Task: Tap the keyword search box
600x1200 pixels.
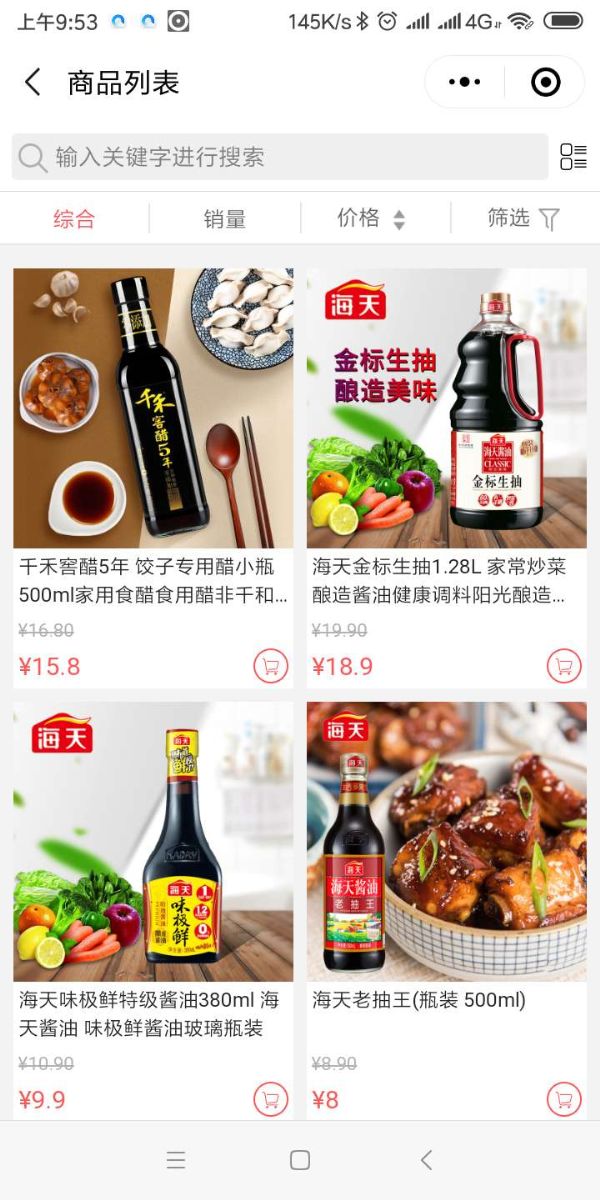Action: [280, 157]
